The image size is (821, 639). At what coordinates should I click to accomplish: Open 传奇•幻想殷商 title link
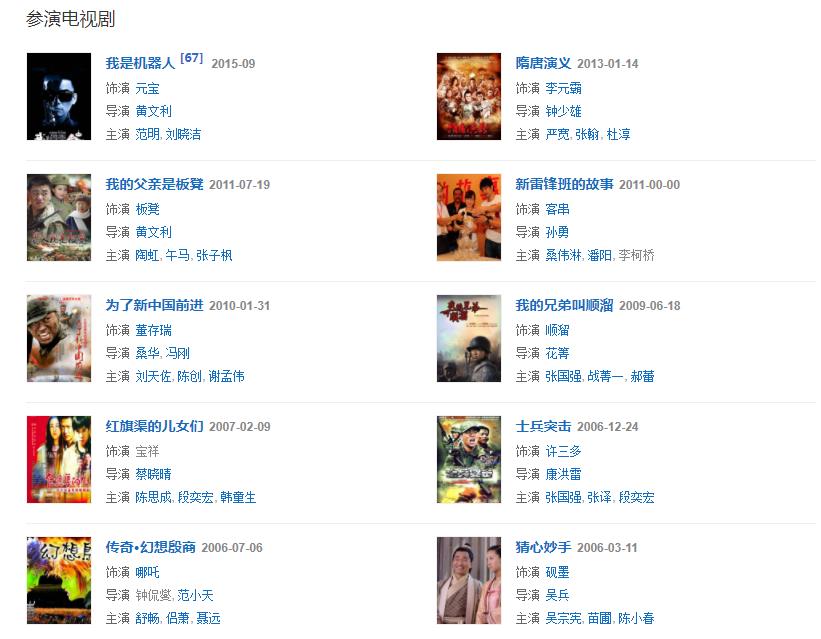coord(150,547)
